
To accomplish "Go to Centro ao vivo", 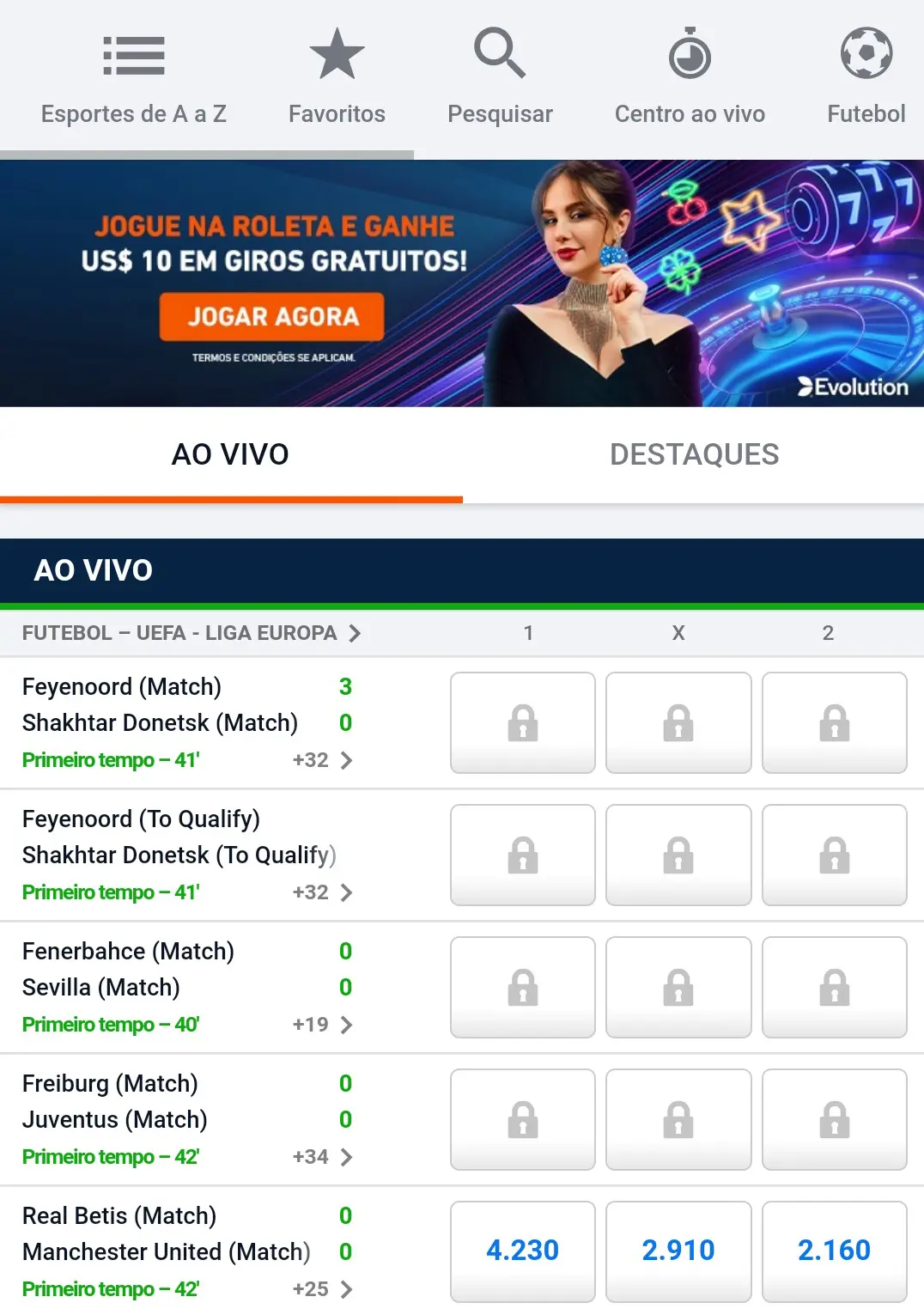I will 690,77.
